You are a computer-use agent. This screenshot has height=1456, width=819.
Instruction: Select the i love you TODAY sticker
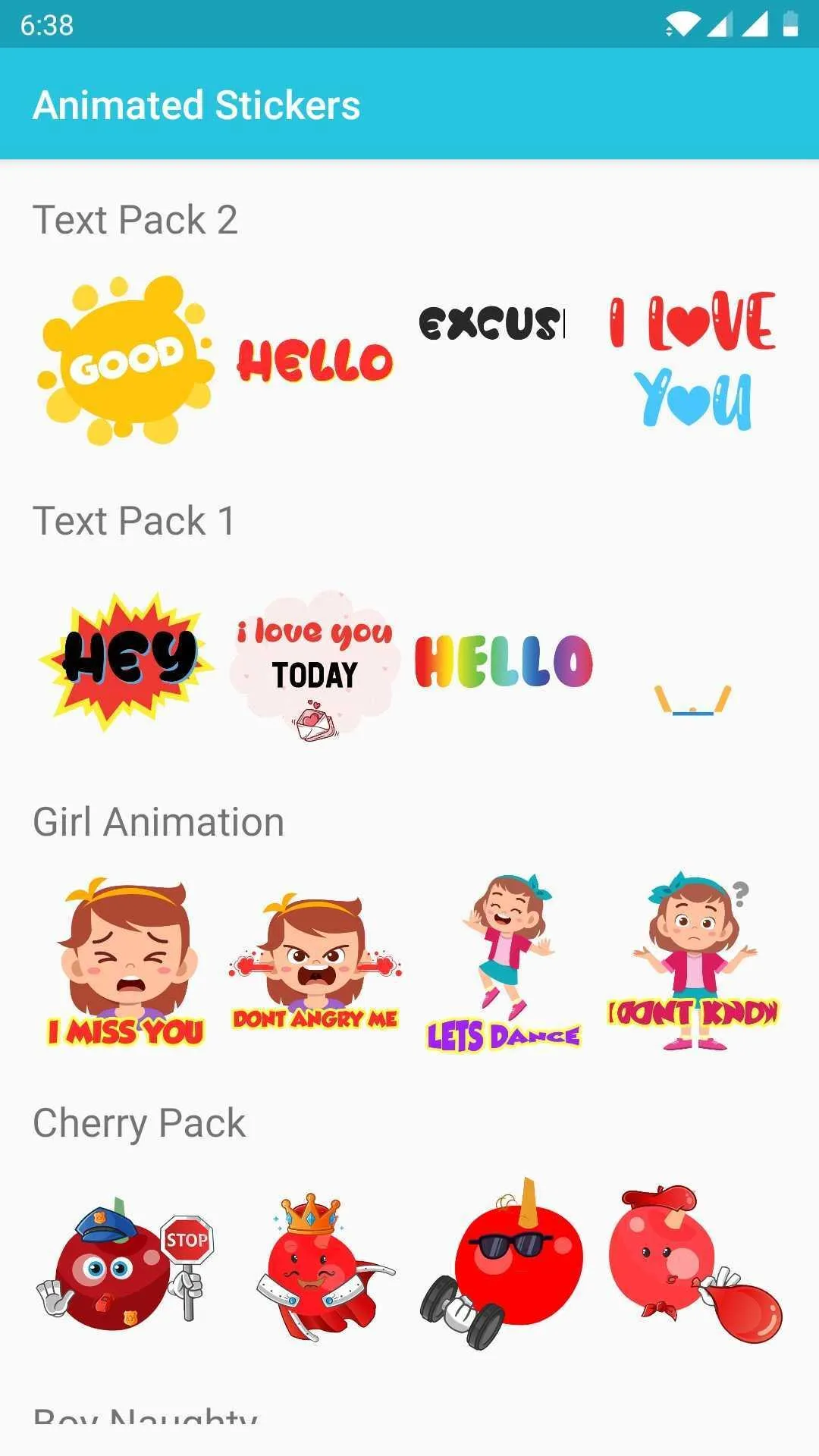pyautogui.click(x=315, y=665)
